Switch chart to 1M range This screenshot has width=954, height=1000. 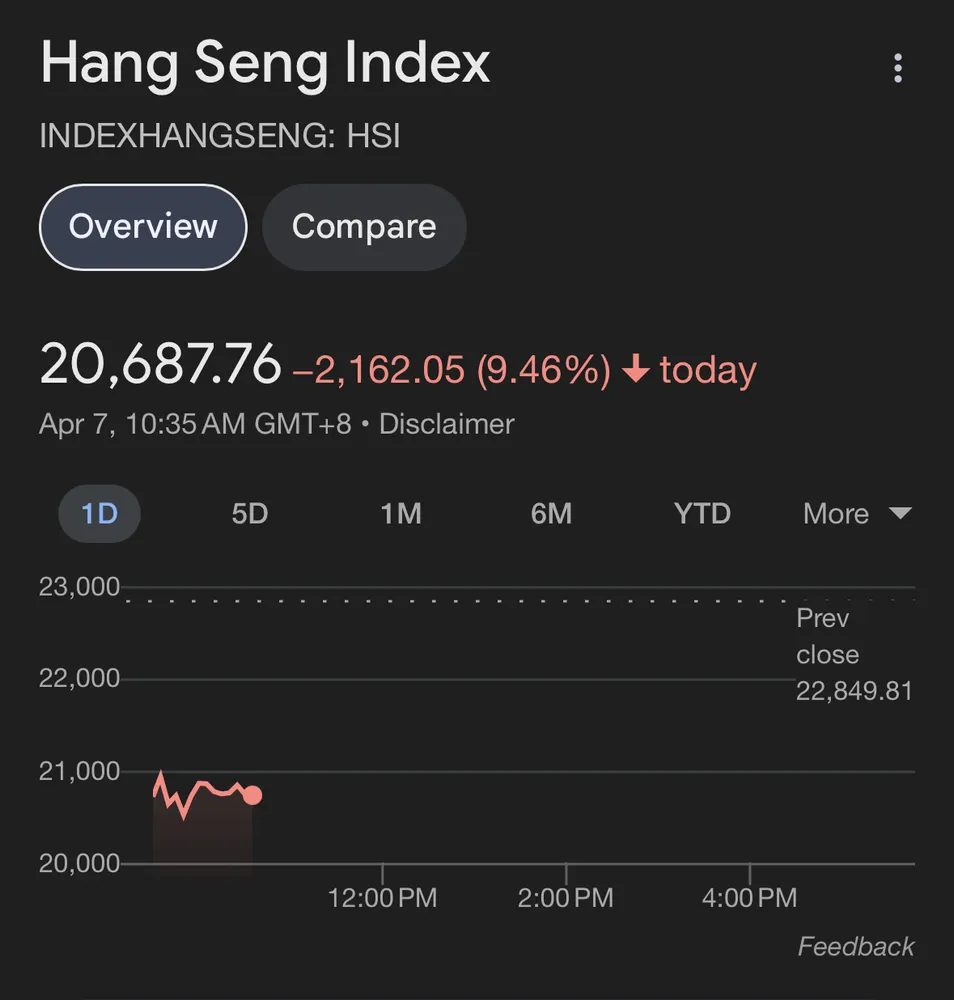pos(401,514)
